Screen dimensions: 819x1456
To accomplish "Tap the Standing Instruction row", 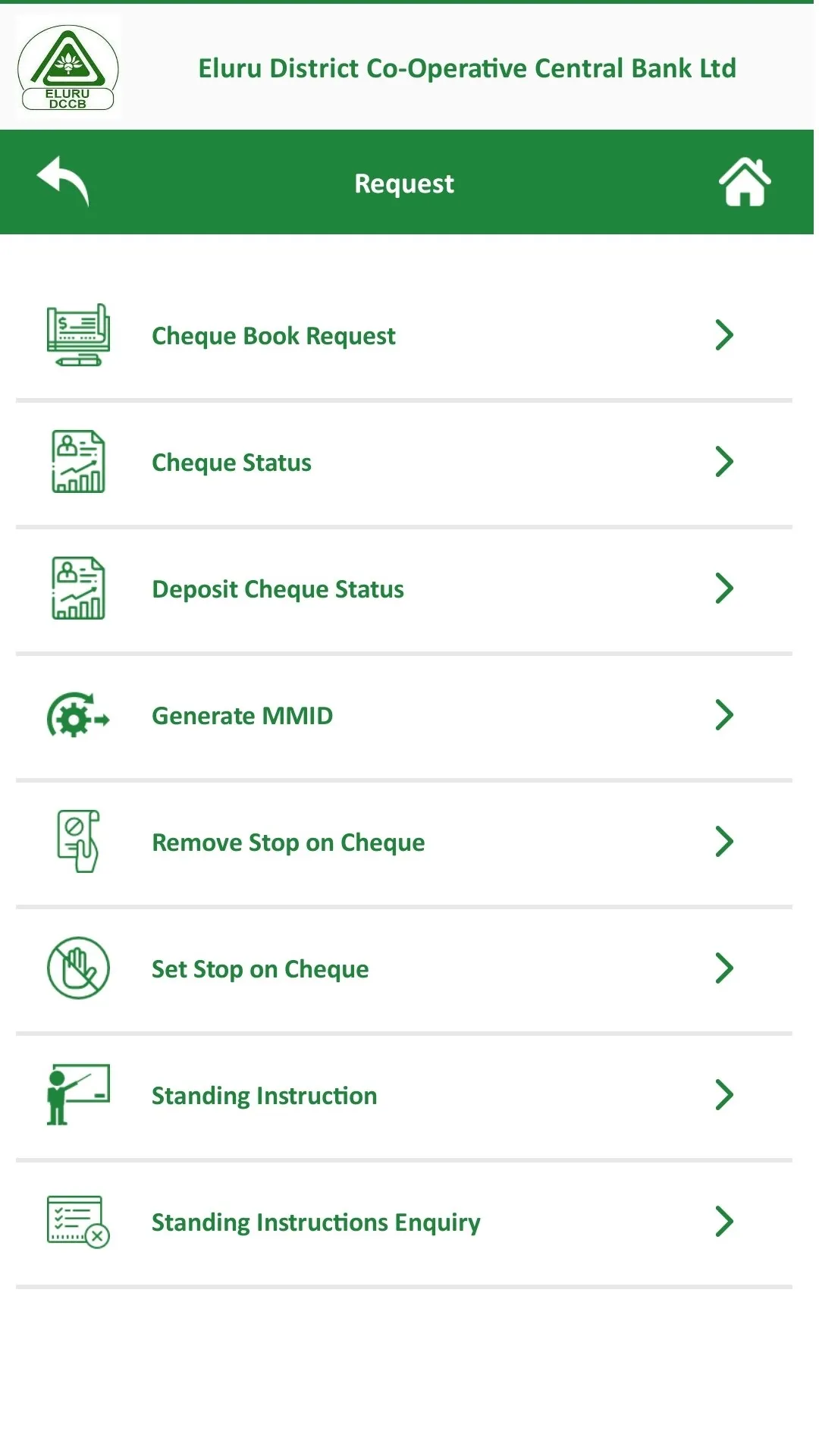I will (x=403, y=1096).
